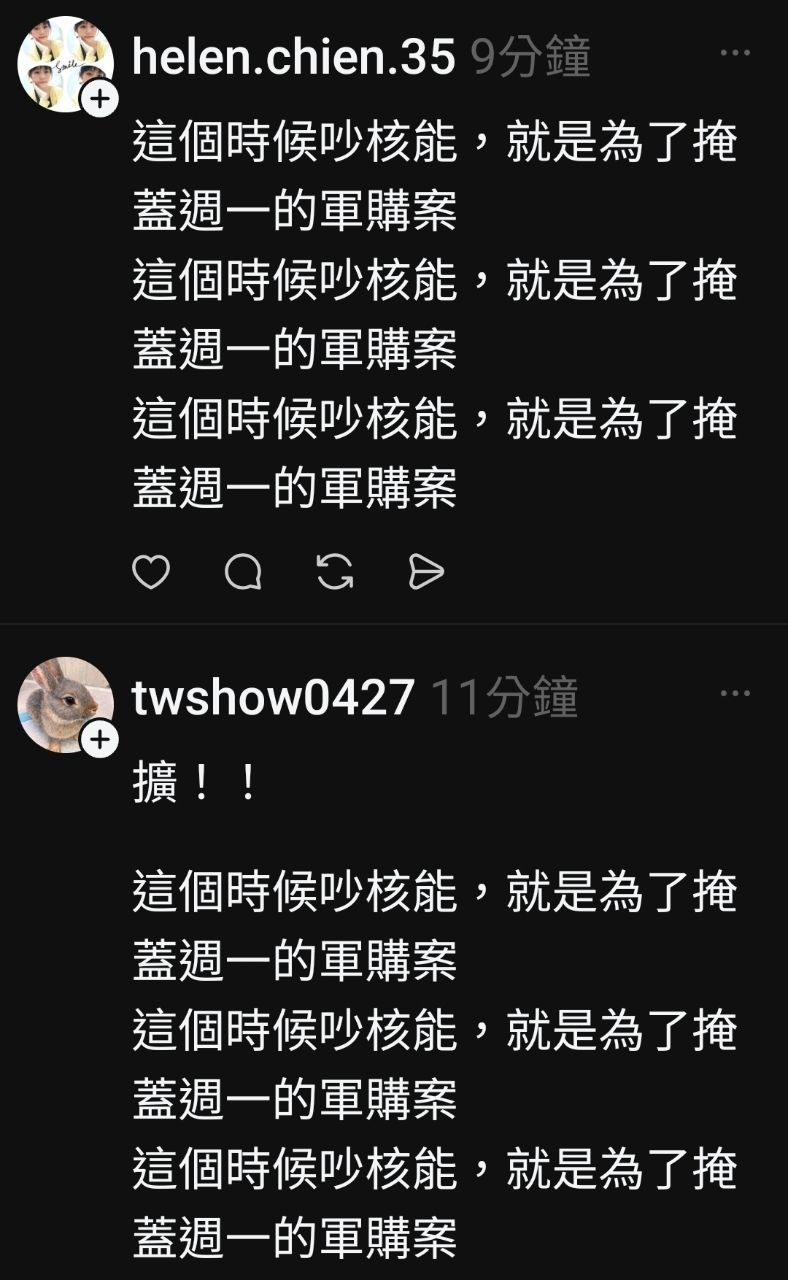Open overflow menu on helen.chien.35's post
Image resolution: width=788 pixels, height=1280 pixels.
click(x=735, y=53)
